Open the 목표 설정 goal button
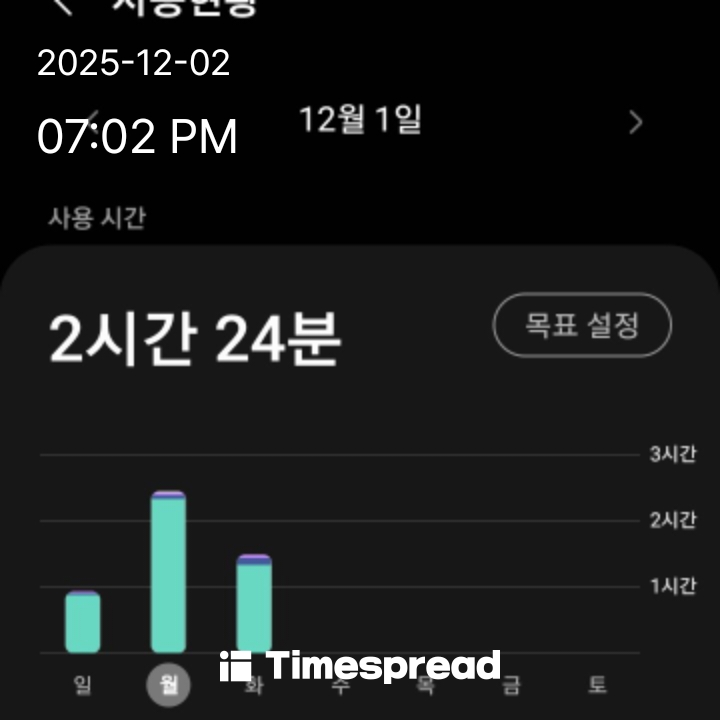This screenshot has height=720, width=720. (582, 325)
